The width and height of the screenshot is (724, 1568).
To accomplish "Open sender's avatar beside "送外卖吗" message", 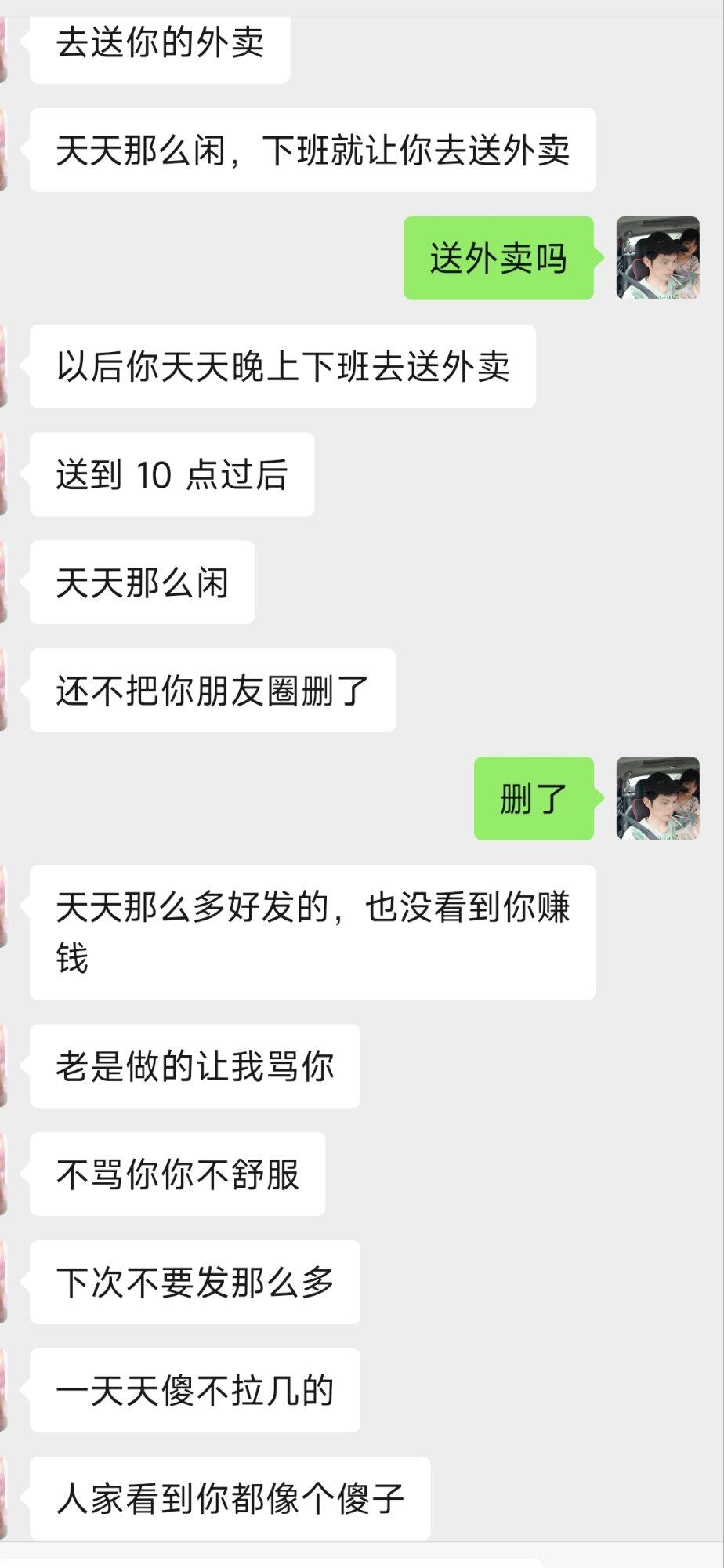I will coord(657,258).
